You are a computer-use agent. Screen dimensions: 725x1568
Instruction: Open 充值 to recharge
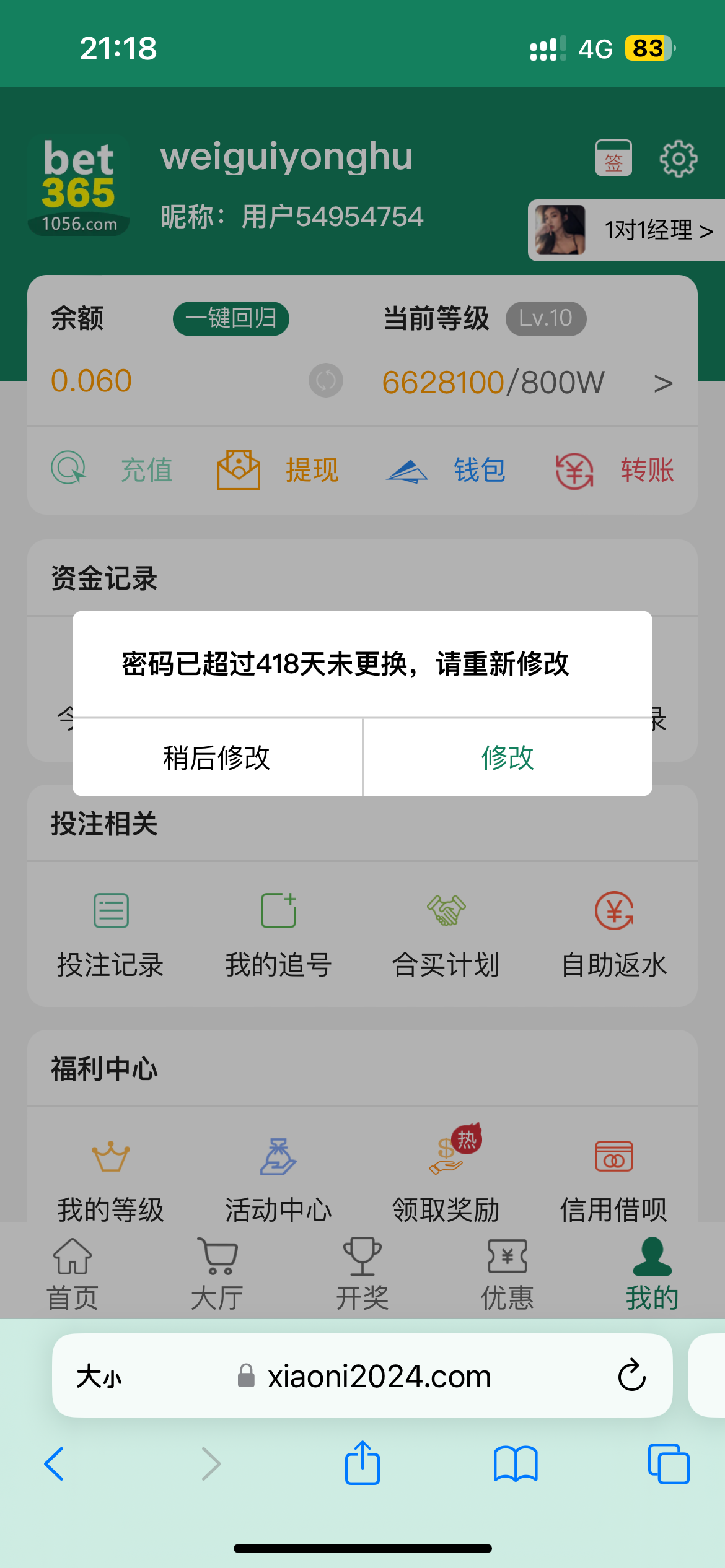[112, 469]
